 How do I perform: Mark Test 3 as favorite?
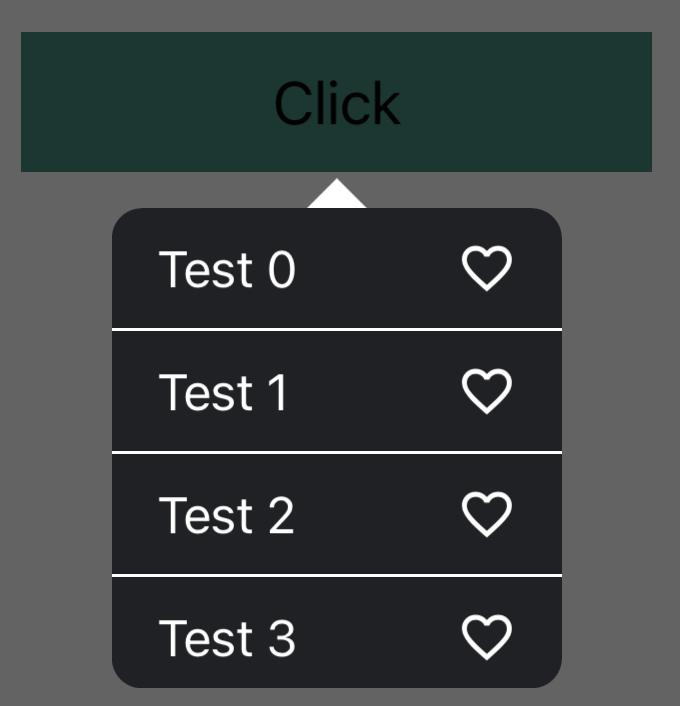click(487, 637)
